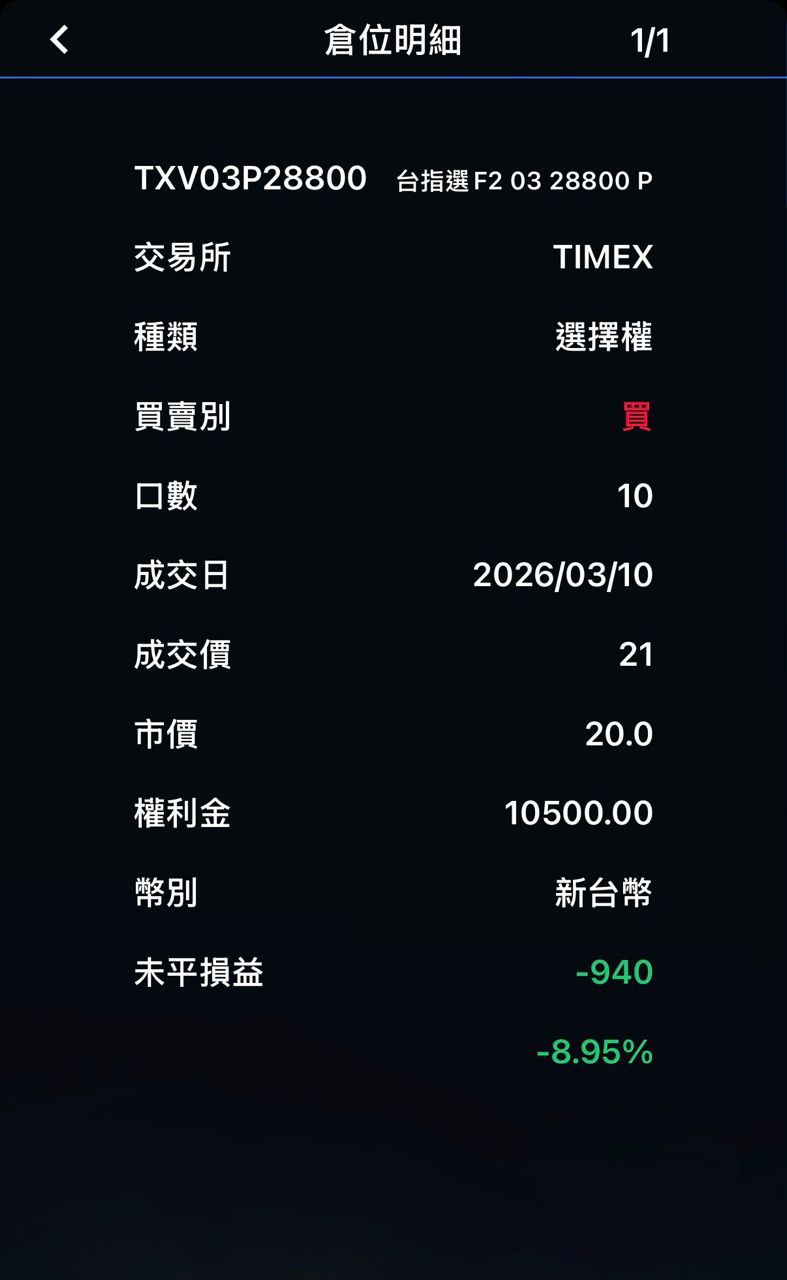Tap the 新台幣 currency value
The image size is (787, 1280).
[x=603, y=894]
